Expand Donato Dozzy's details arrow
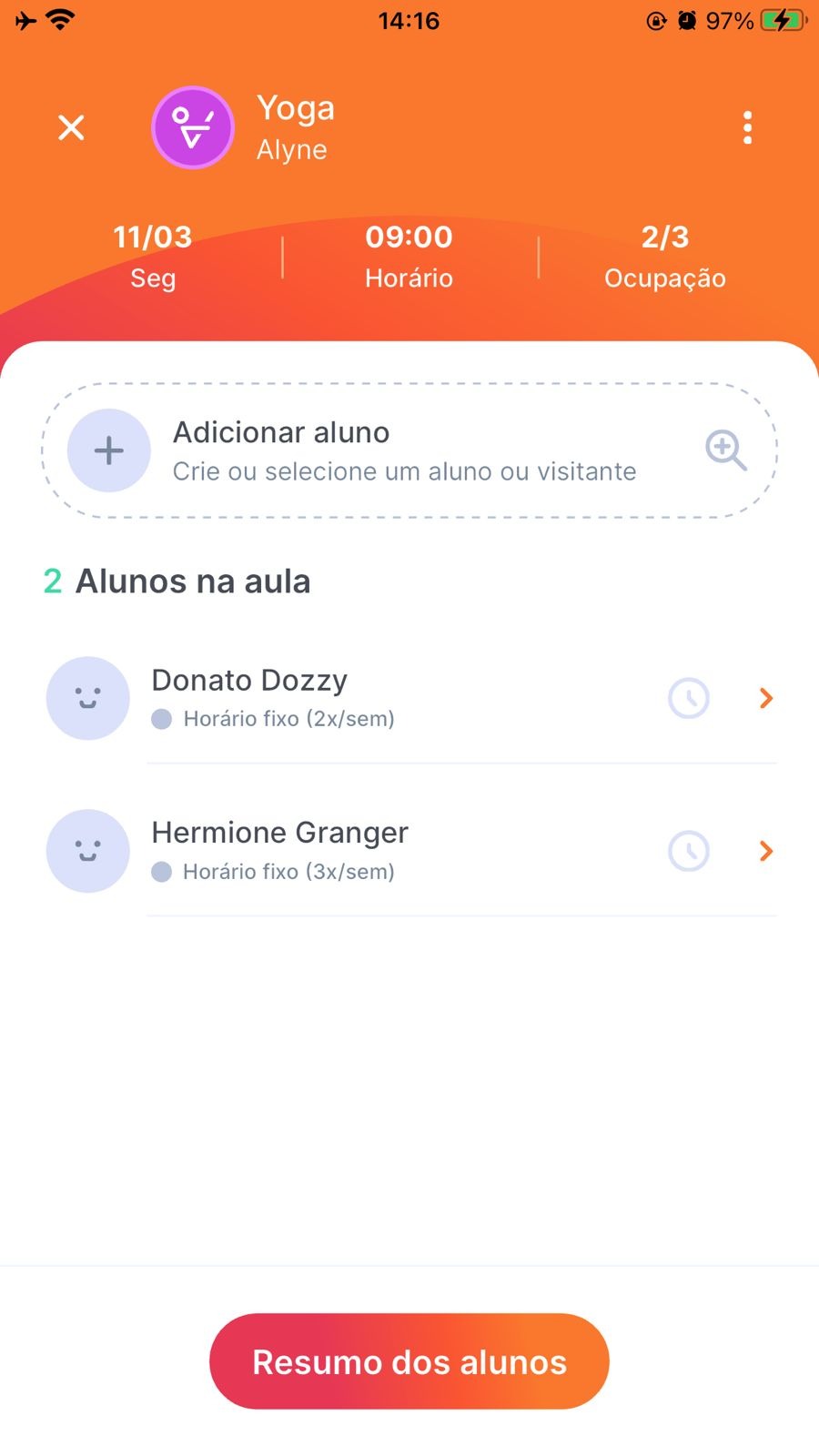The width and height of the screenshot is (819, 1456). coord(766,698)
